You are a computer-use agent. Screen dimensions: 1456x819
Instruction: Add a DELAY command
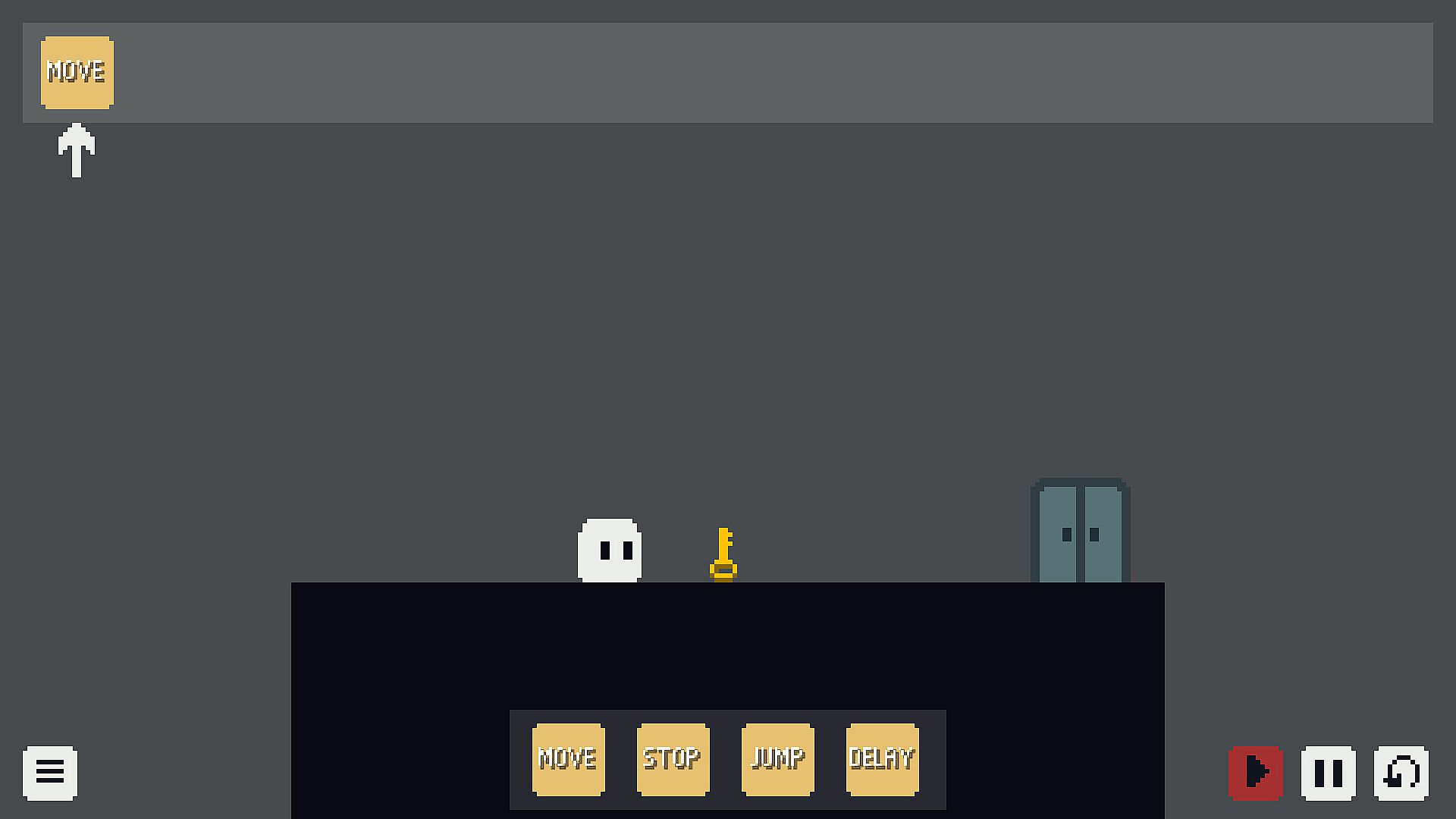[x=883, y=759]
